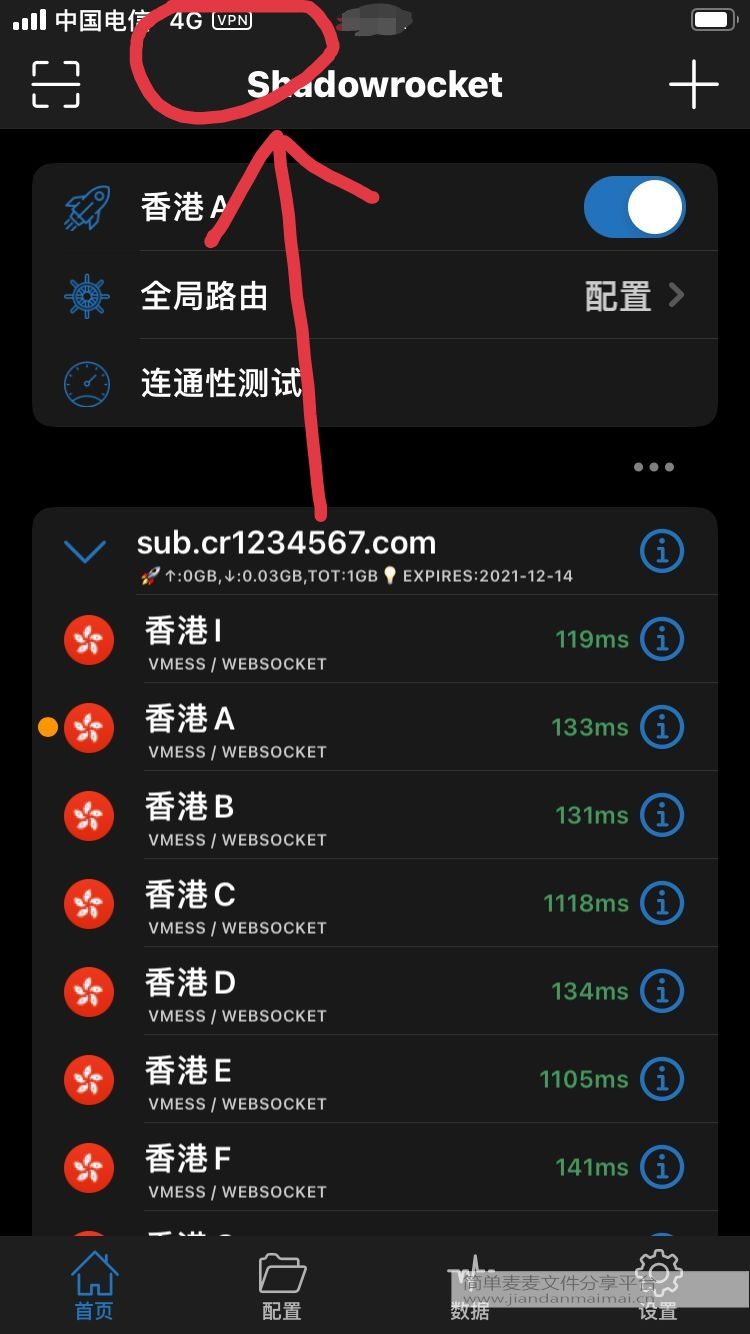The width and height of the screenshot is (750, 1334).
Task: Open the three-dot more options
Action: [x=654, y=467]
